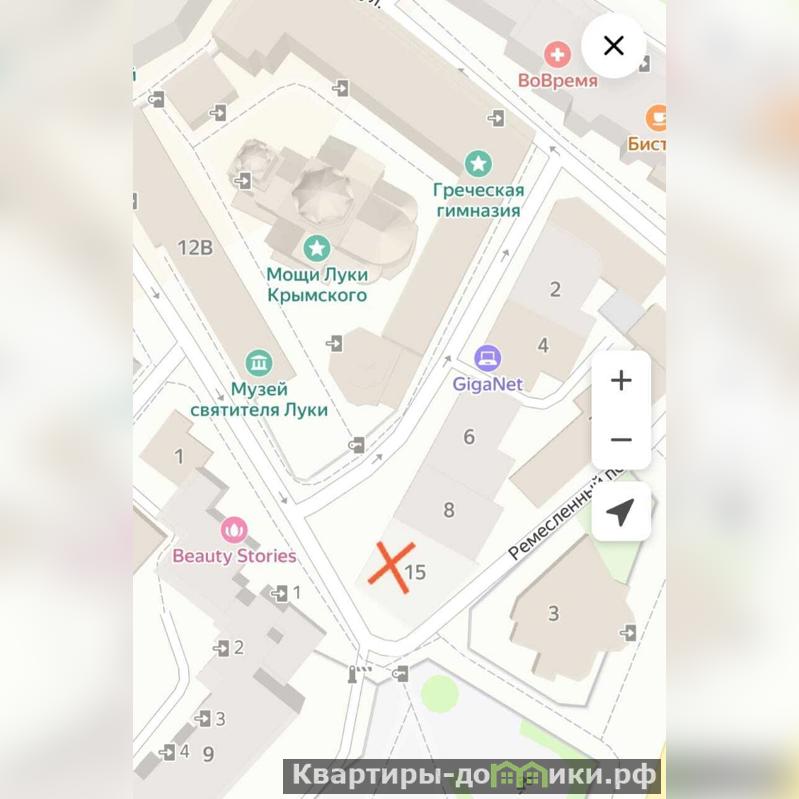Tap the Мощи Луки Крымского marker

pos(317,246)
